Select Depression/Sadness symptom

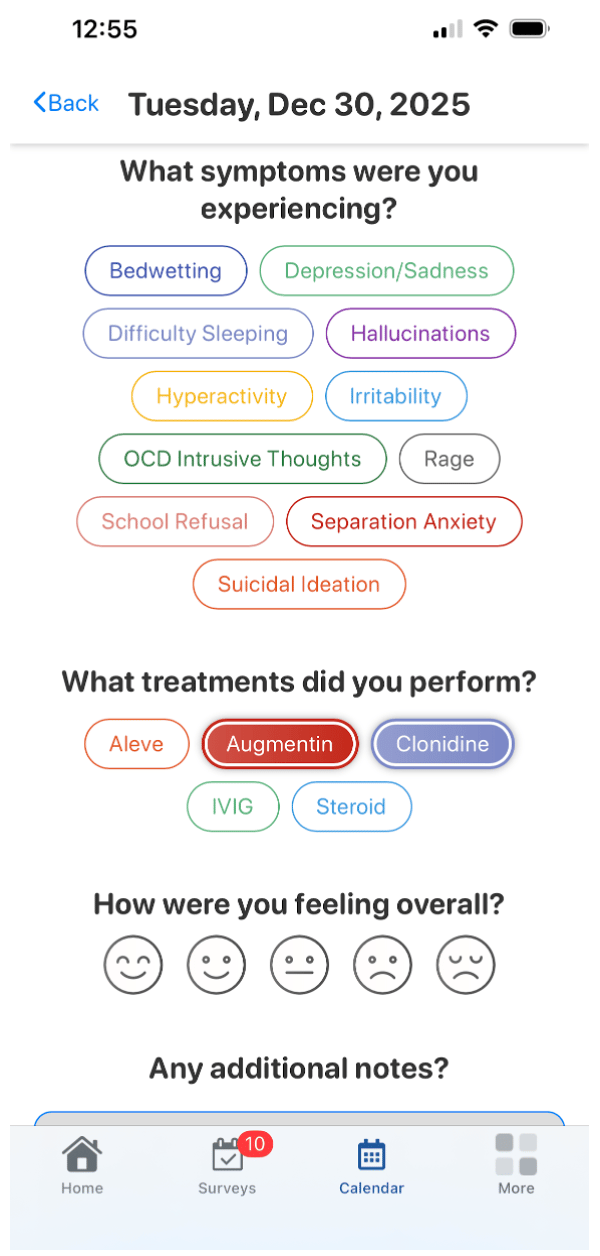pos(386,271)
